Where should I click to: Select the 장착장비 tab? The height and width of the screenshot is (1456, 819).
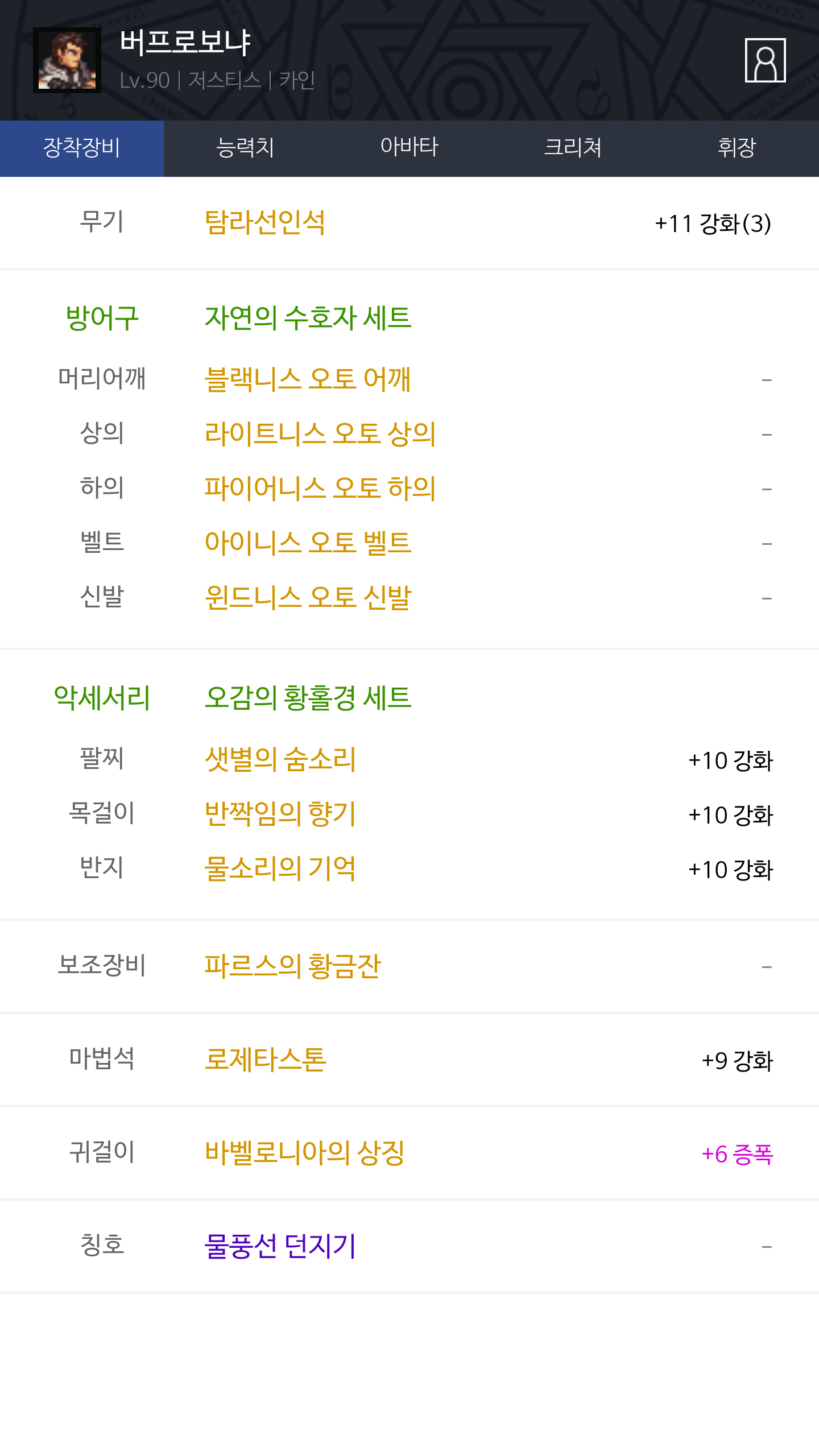(82, 148)
